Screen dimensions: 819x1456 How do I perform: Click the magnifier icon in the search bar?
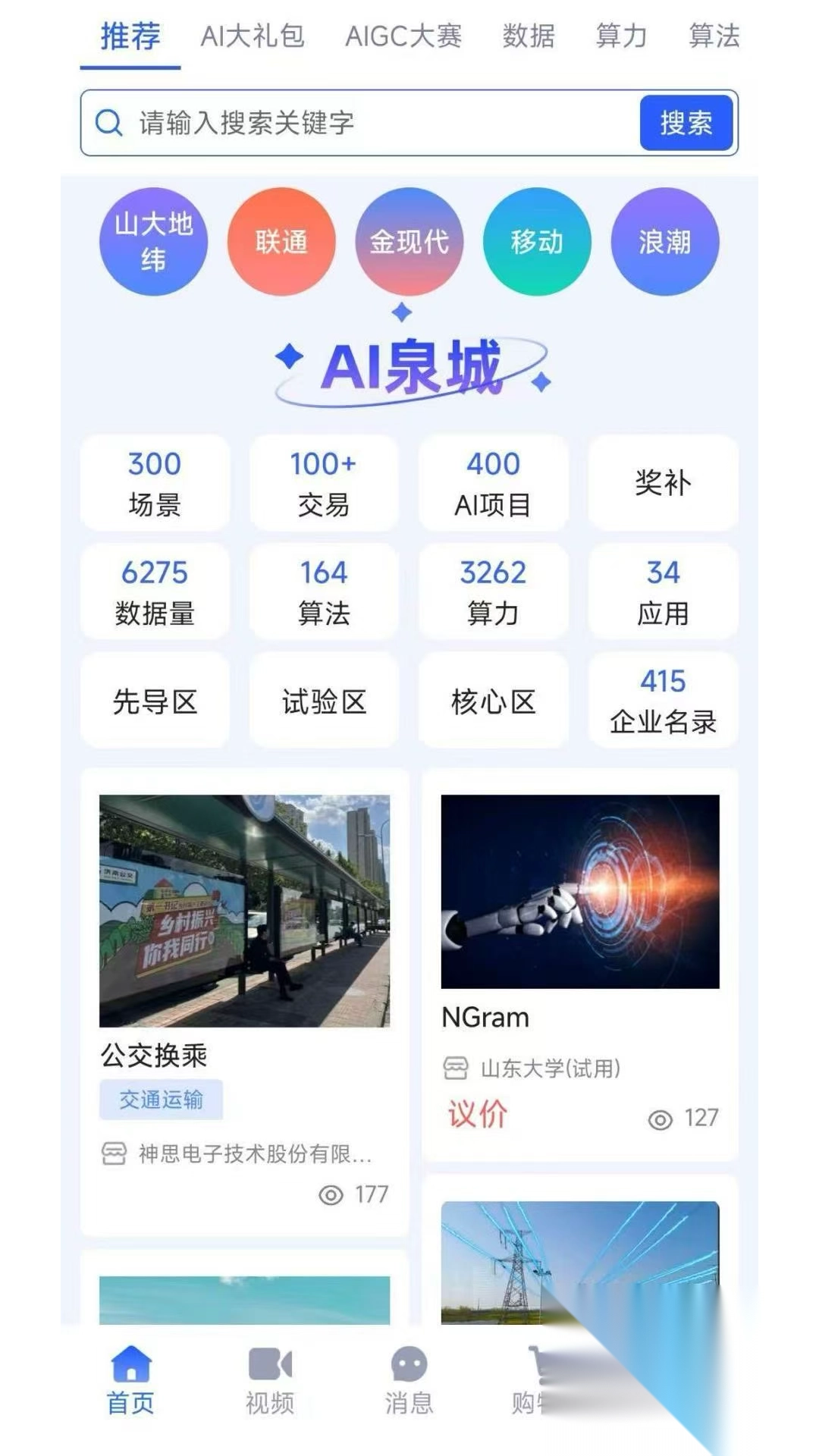point(109,122)
